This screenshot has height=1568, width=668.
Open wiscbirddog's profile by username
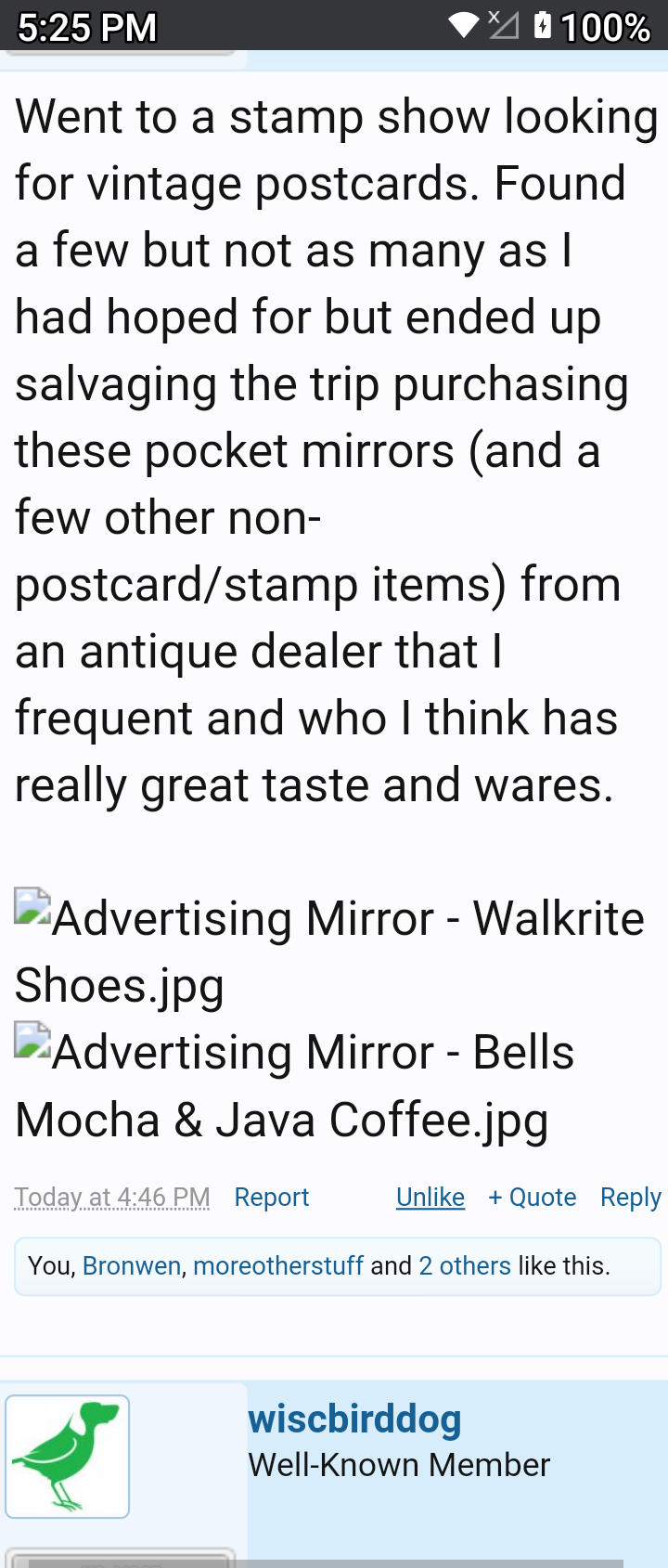click(354, 1419)
